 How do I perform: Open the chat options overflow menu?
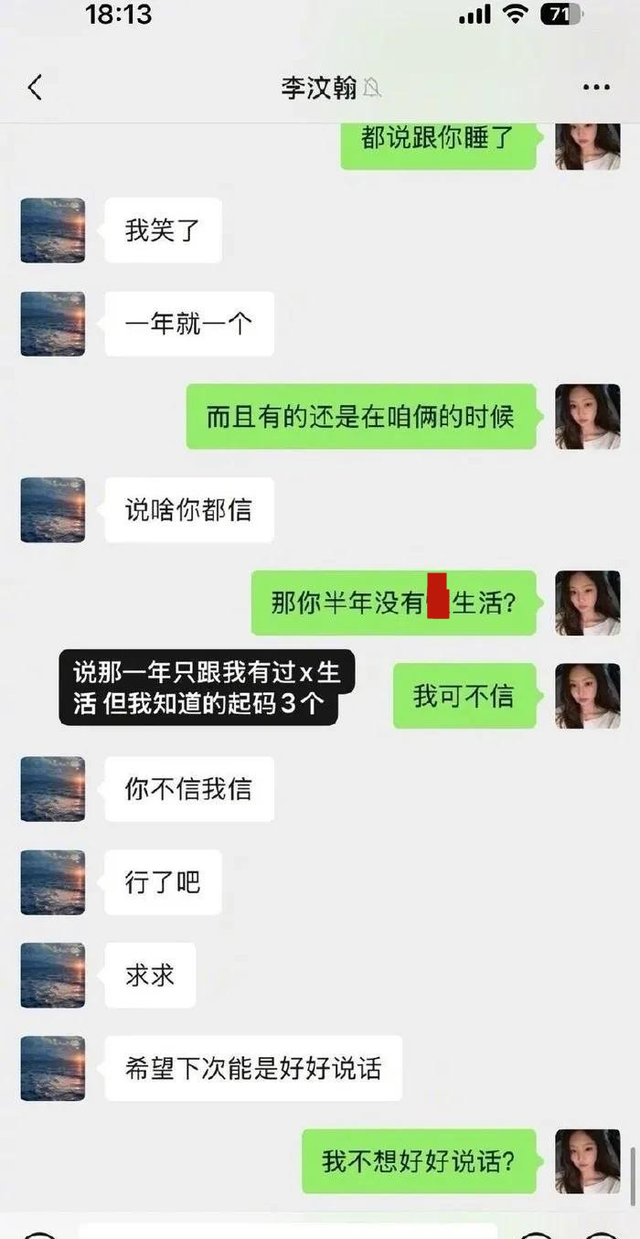[x=596, y=88]
